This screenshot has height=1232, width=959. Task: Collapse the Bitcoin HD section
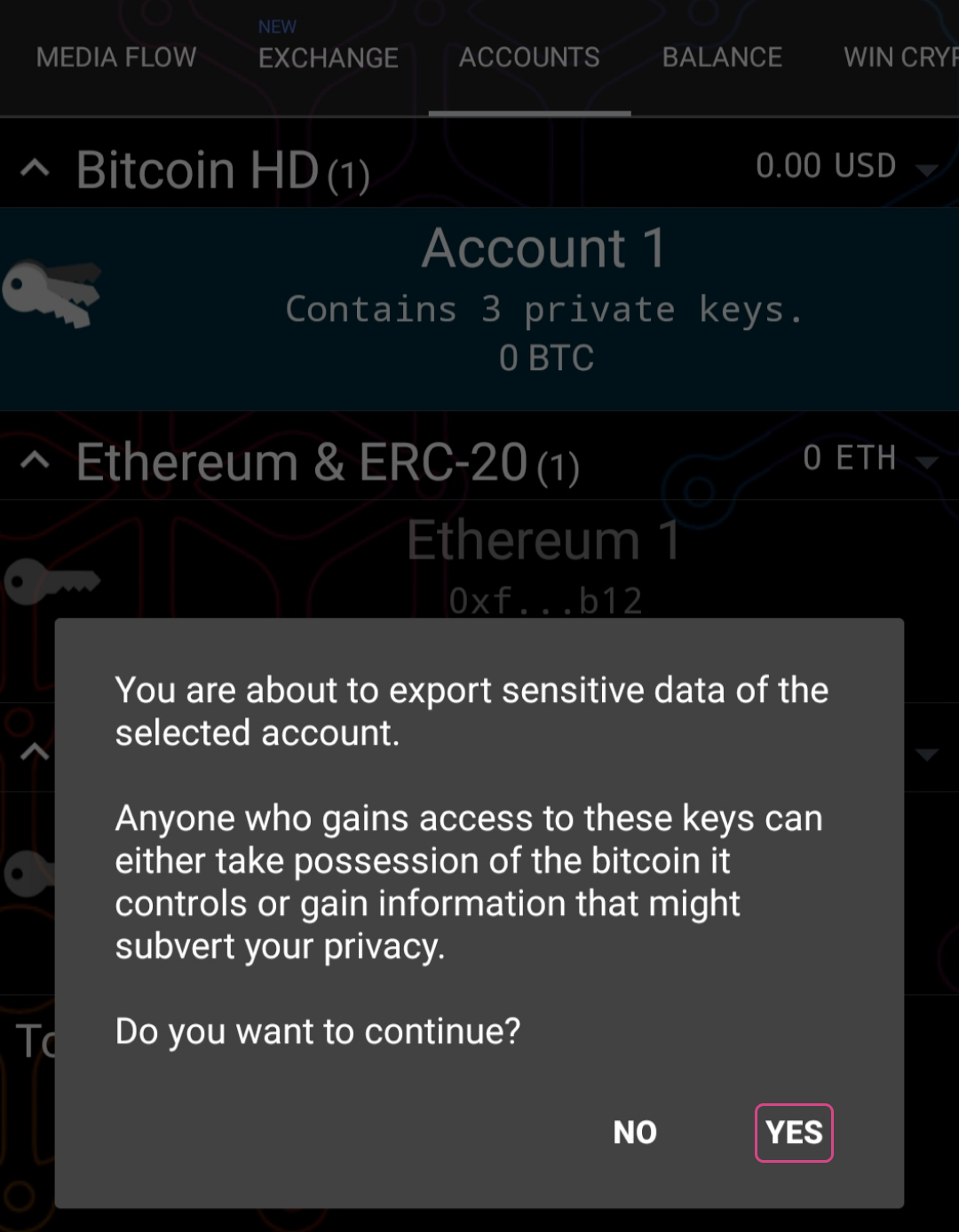pyautogui.click(x=36, y=167)
